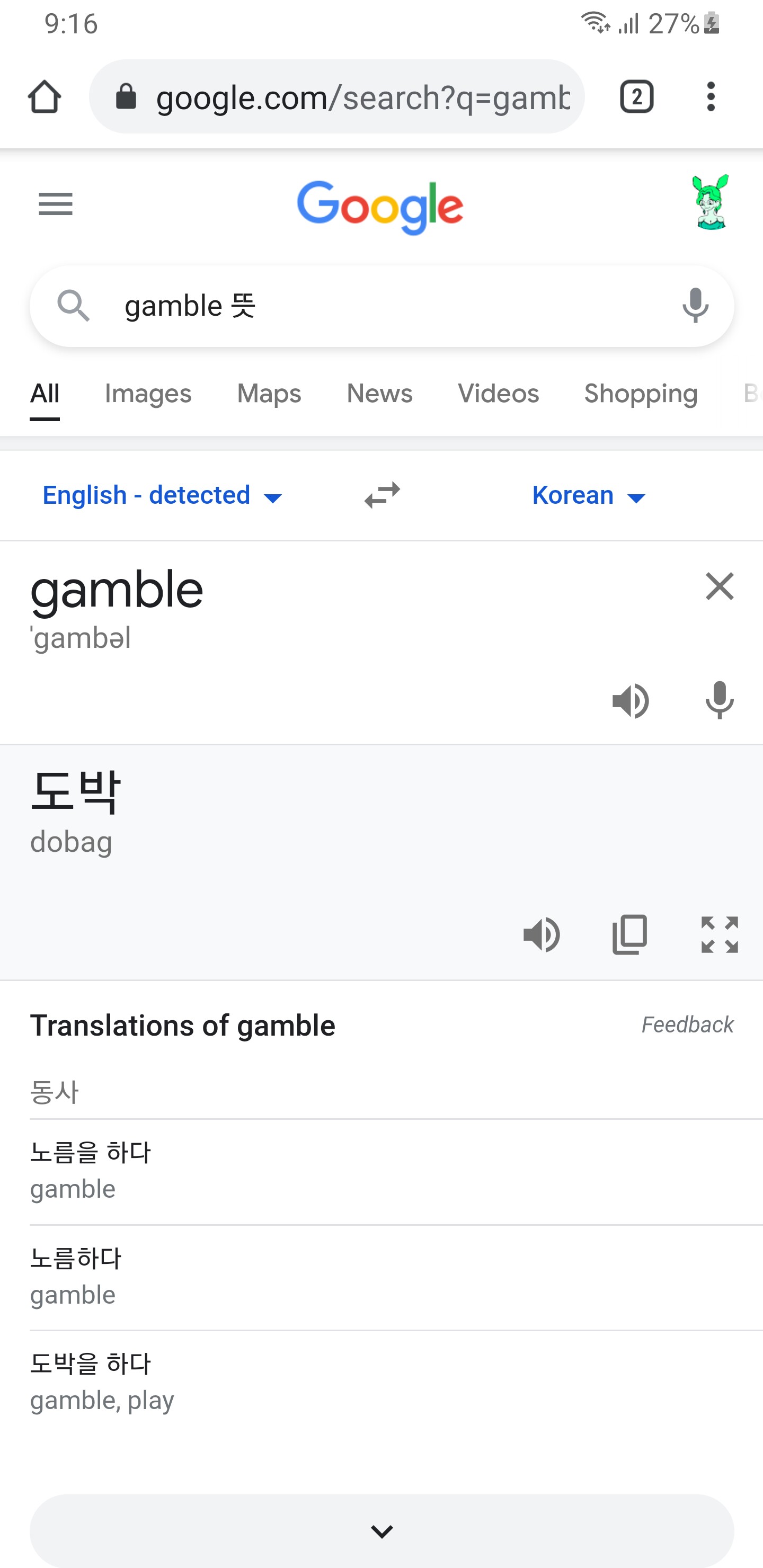Open the English - detected language dropdown

162,495
